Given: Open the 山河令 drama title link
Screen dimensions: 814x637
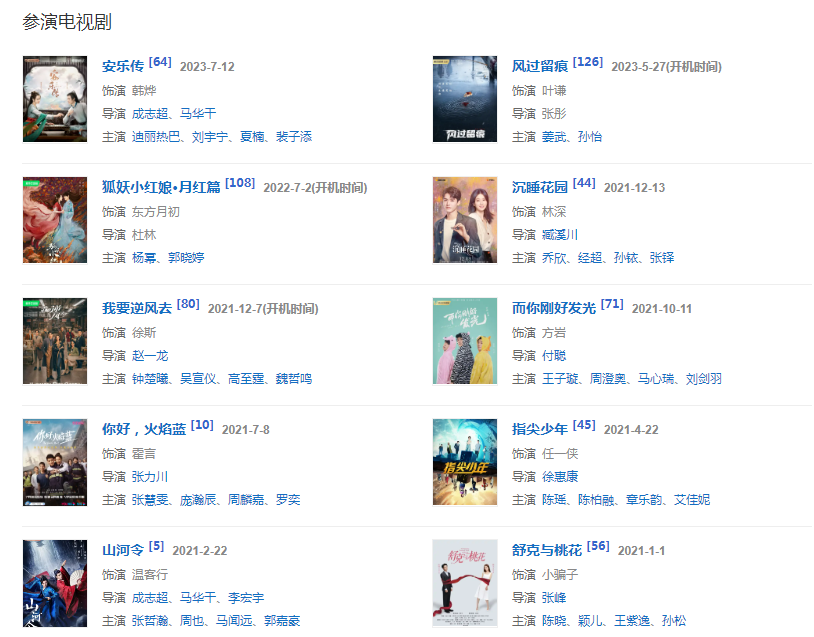Looking at the screenshot, I should point(123,551).
